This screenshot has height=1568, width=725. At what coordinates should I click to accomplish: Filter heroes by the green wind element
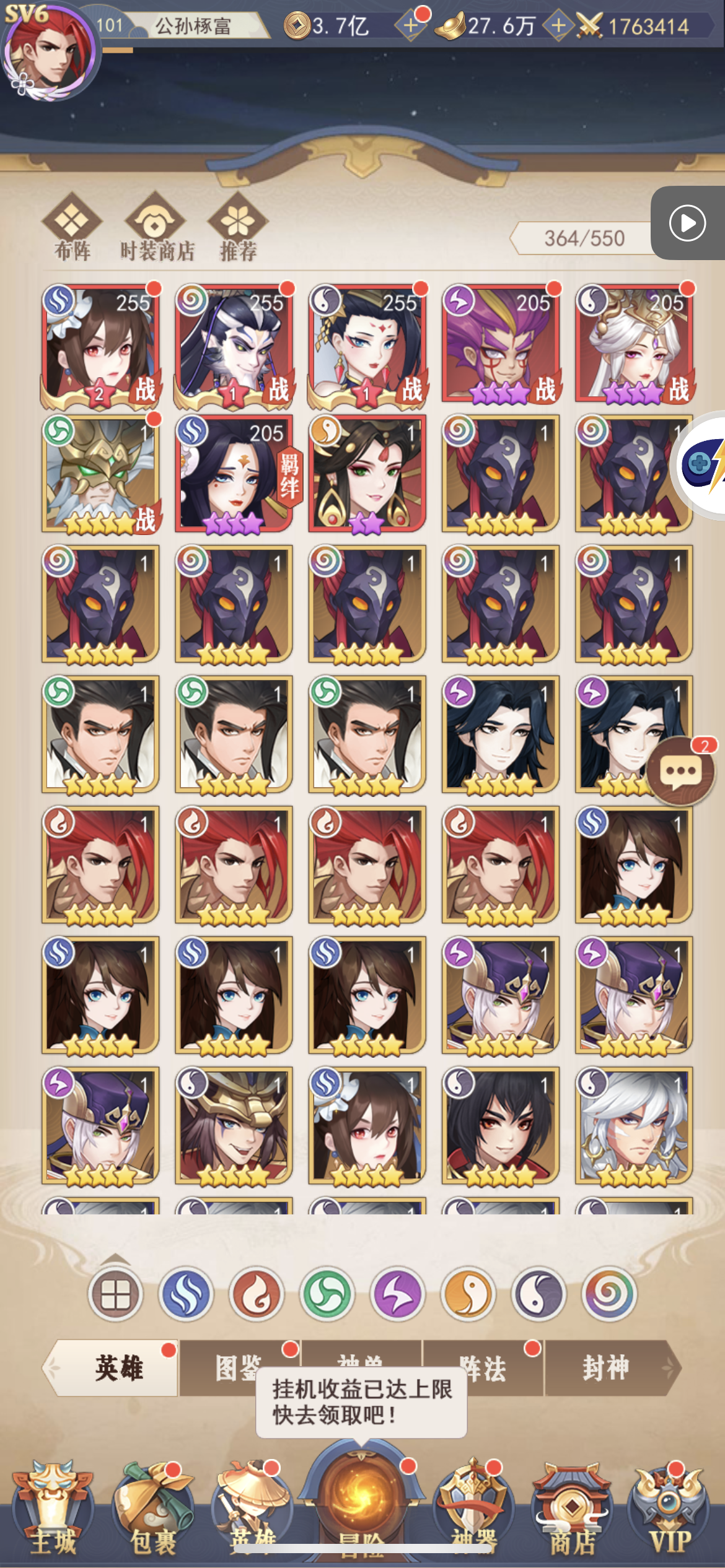pos(327,1294)
